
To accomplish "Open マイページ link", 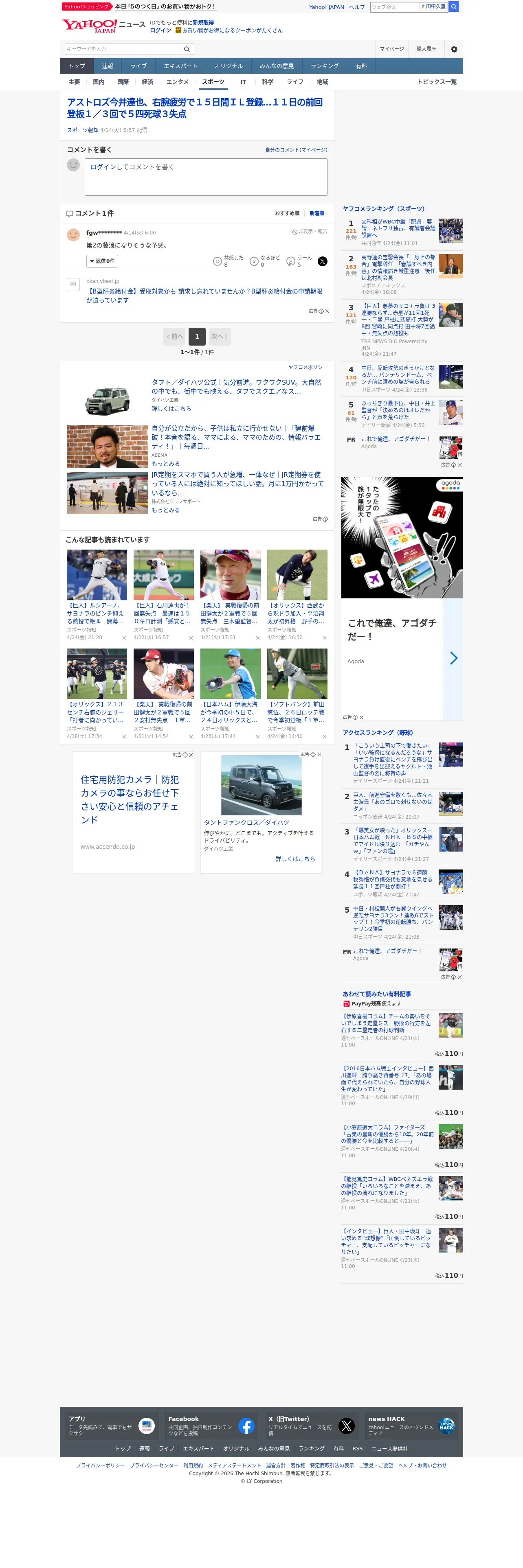I will click(391, 49).
